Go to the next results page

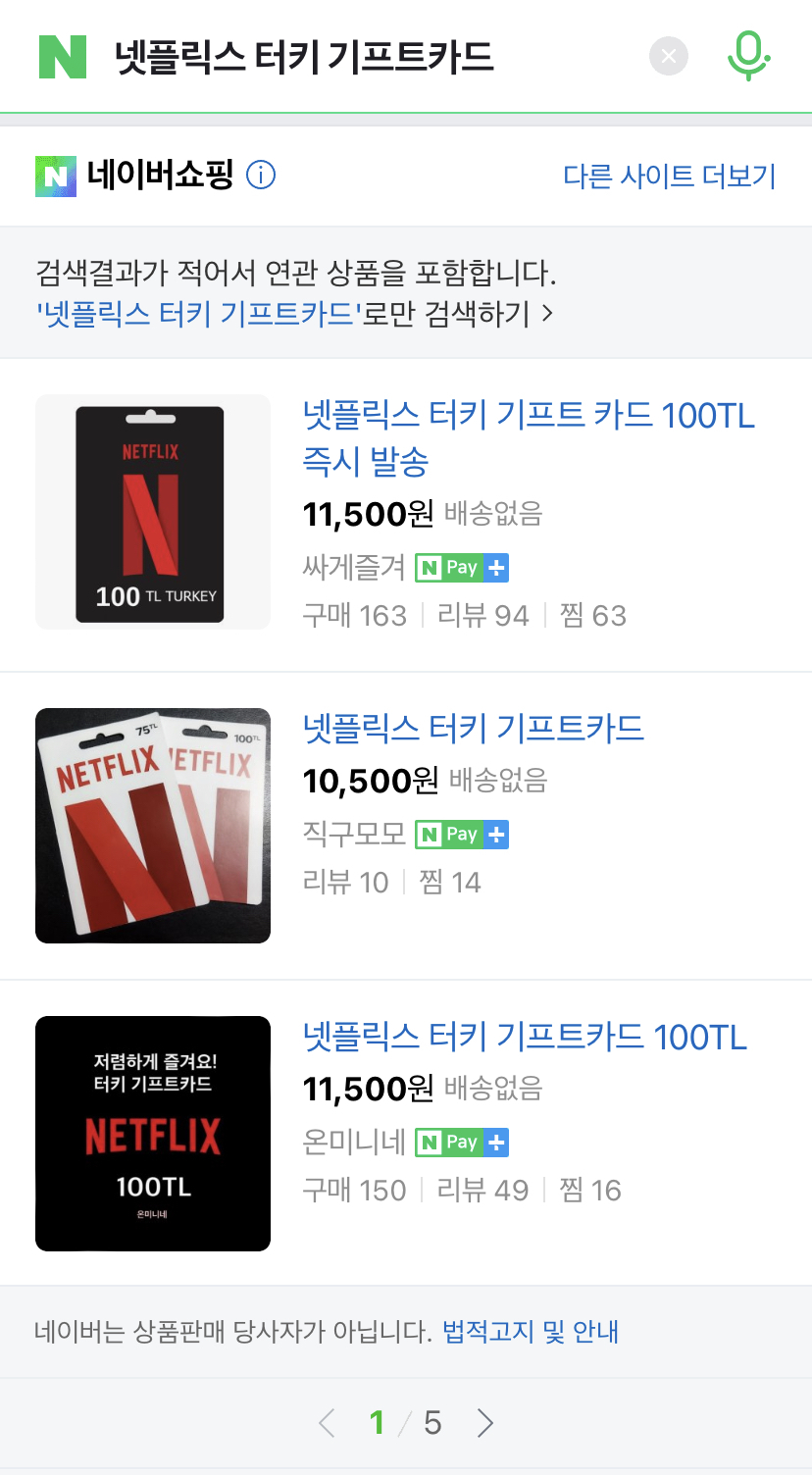point(485,1423)
